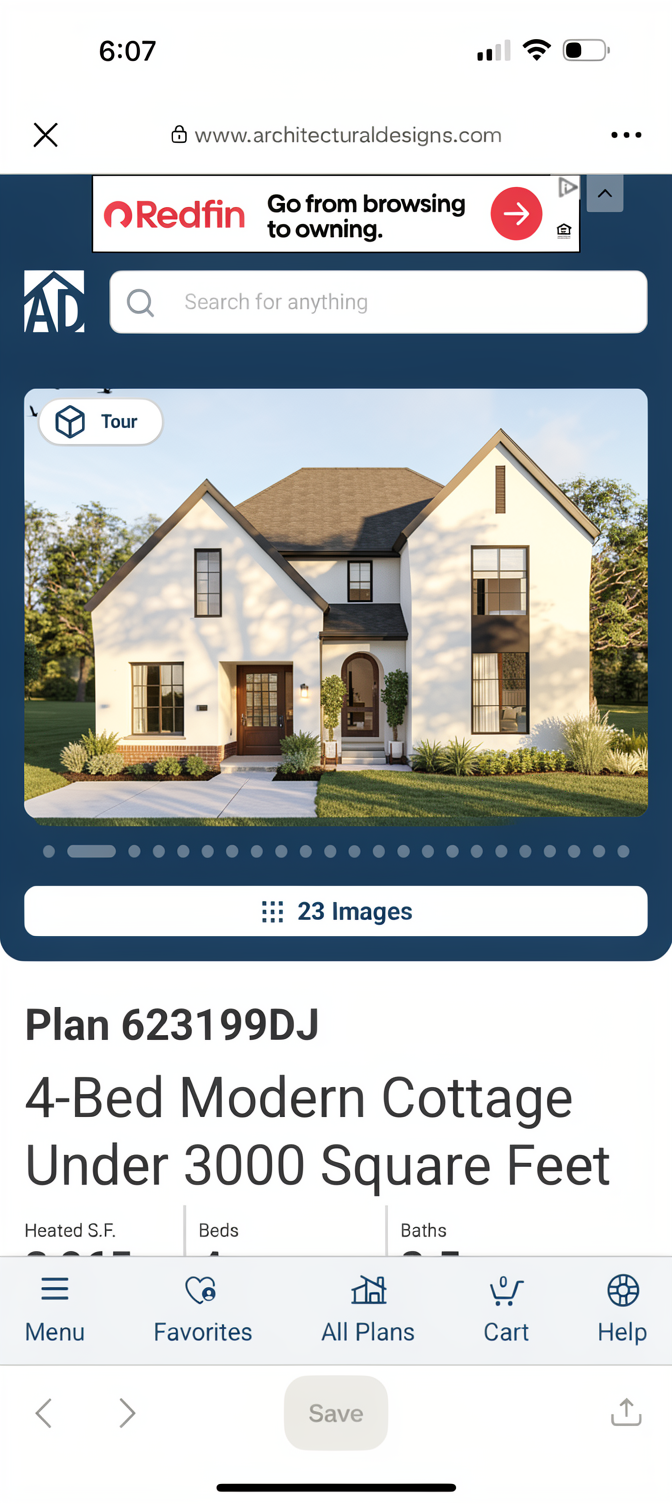Go back to previous page
Screen dimensions: 672x1504
pyautogui.click(x=44, y=1413)
